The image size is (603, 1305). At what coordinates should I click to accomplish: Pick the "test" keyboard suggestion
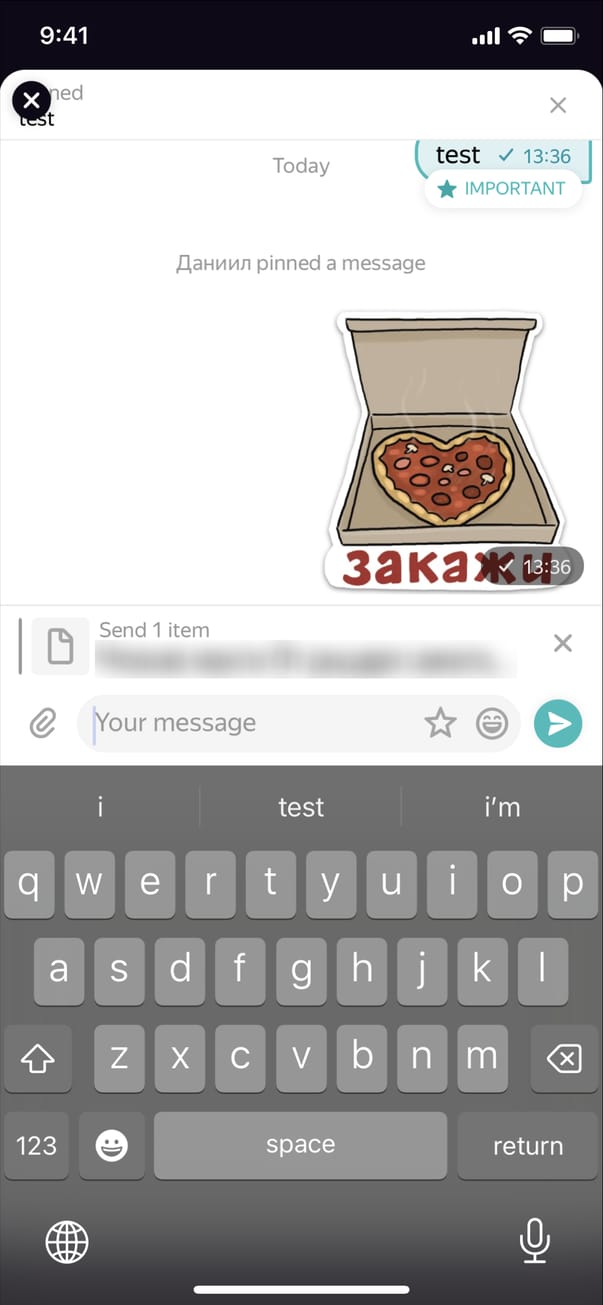[301, 807]
